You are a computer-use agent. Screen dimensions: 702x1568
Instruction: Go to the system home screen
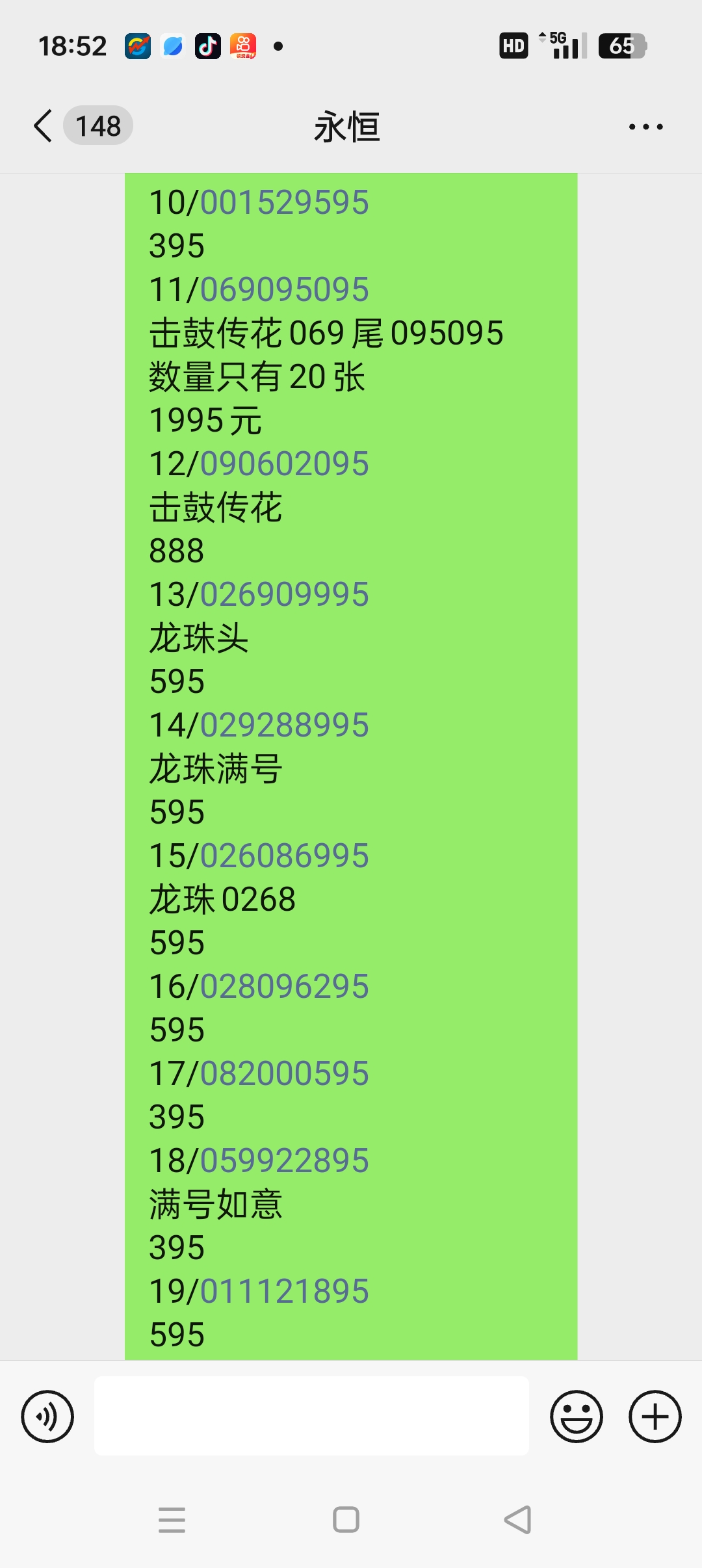(x=346, y=1520)
